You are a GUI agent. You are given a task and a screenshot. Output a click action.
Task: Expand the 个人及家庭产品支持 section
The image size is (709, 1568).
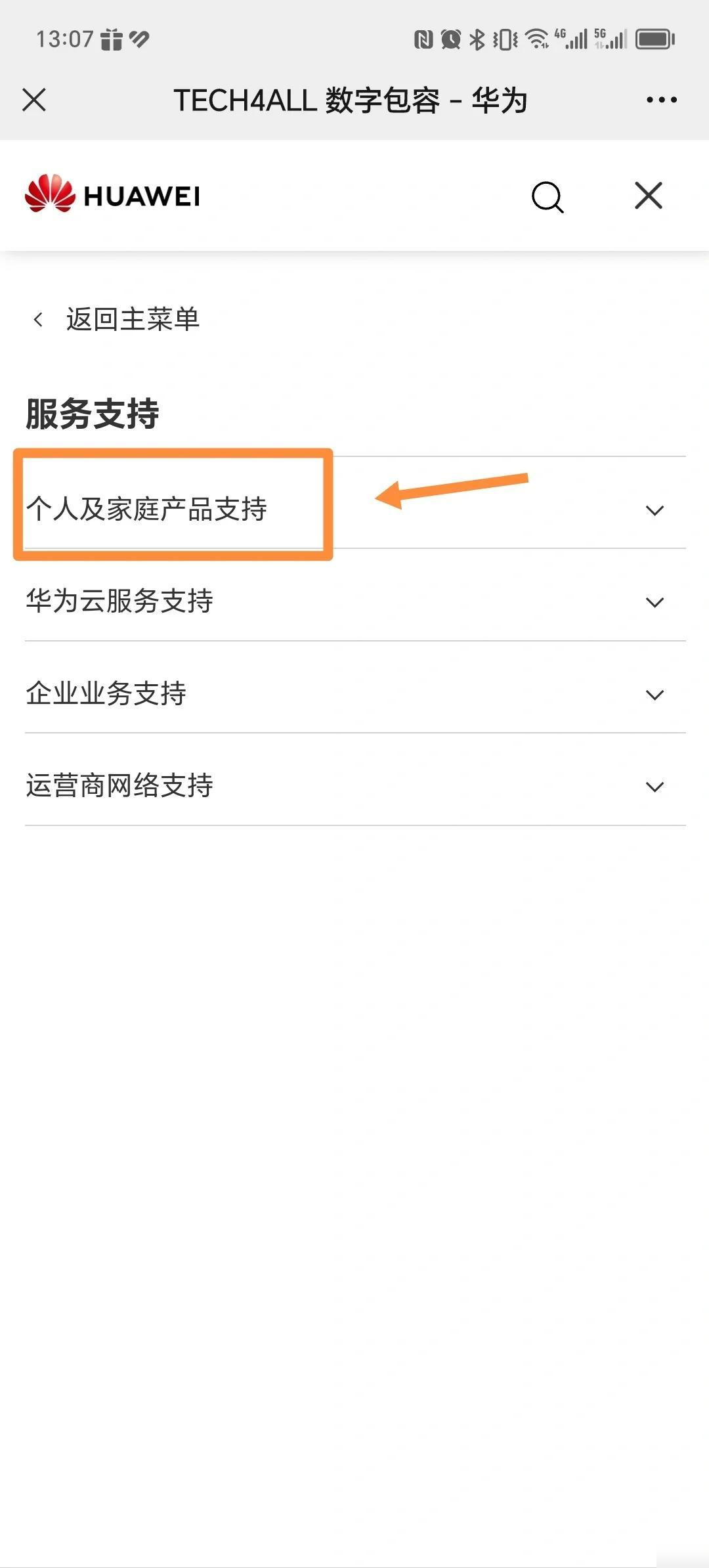tap(654, 510)
